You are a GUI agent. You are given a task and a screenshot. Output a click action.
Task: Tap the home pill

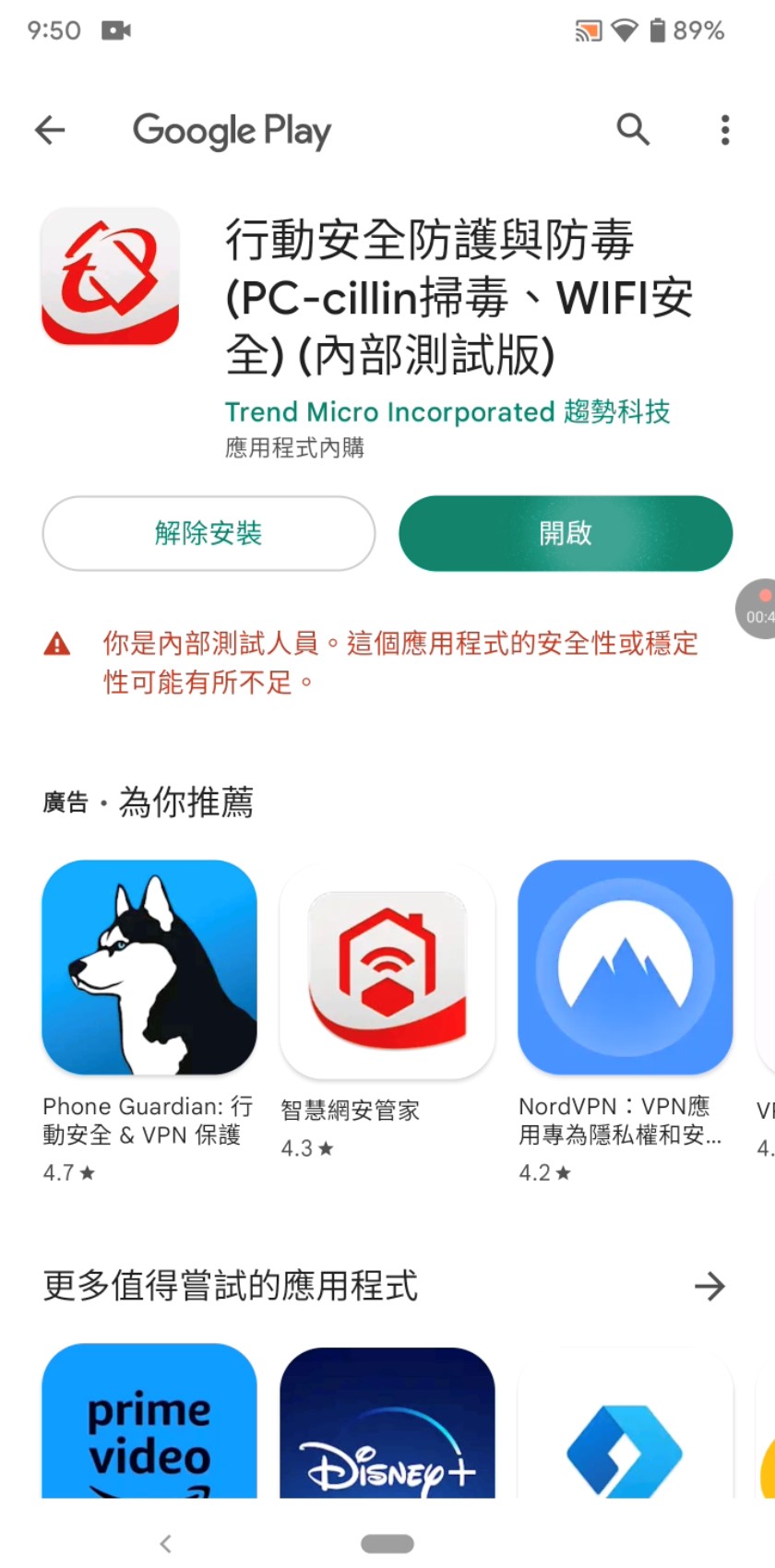(387, 1543)
